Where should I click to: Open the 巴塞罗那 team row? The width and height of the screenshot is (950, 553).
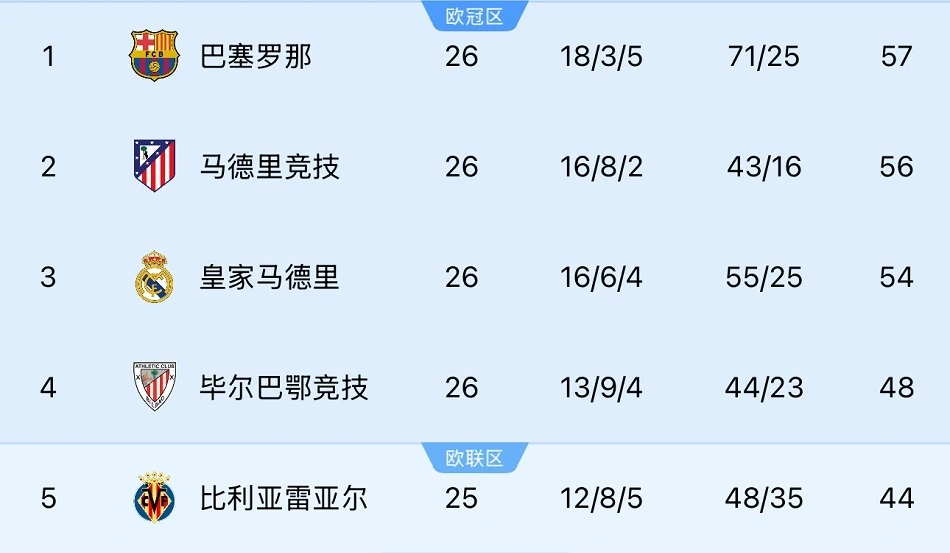(x=256, y=56)
